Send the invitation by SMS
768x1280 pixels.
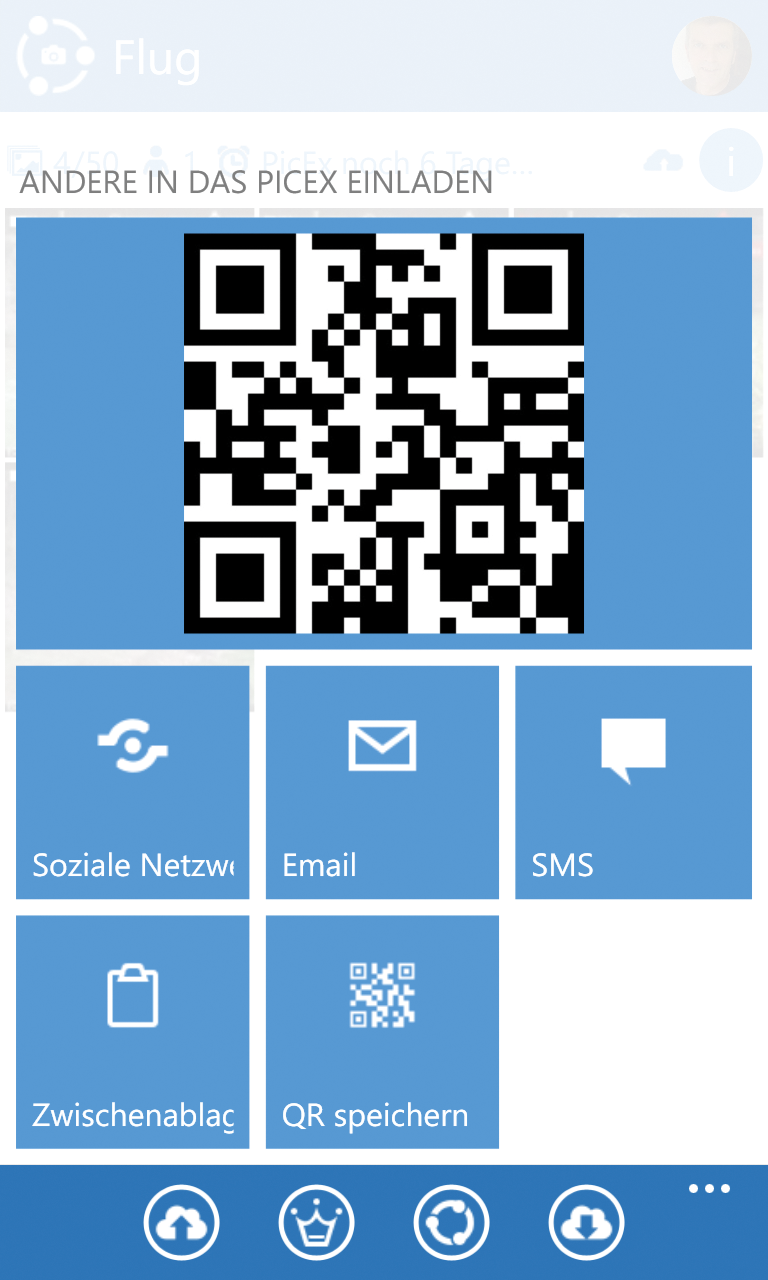(x=633, y=782)
